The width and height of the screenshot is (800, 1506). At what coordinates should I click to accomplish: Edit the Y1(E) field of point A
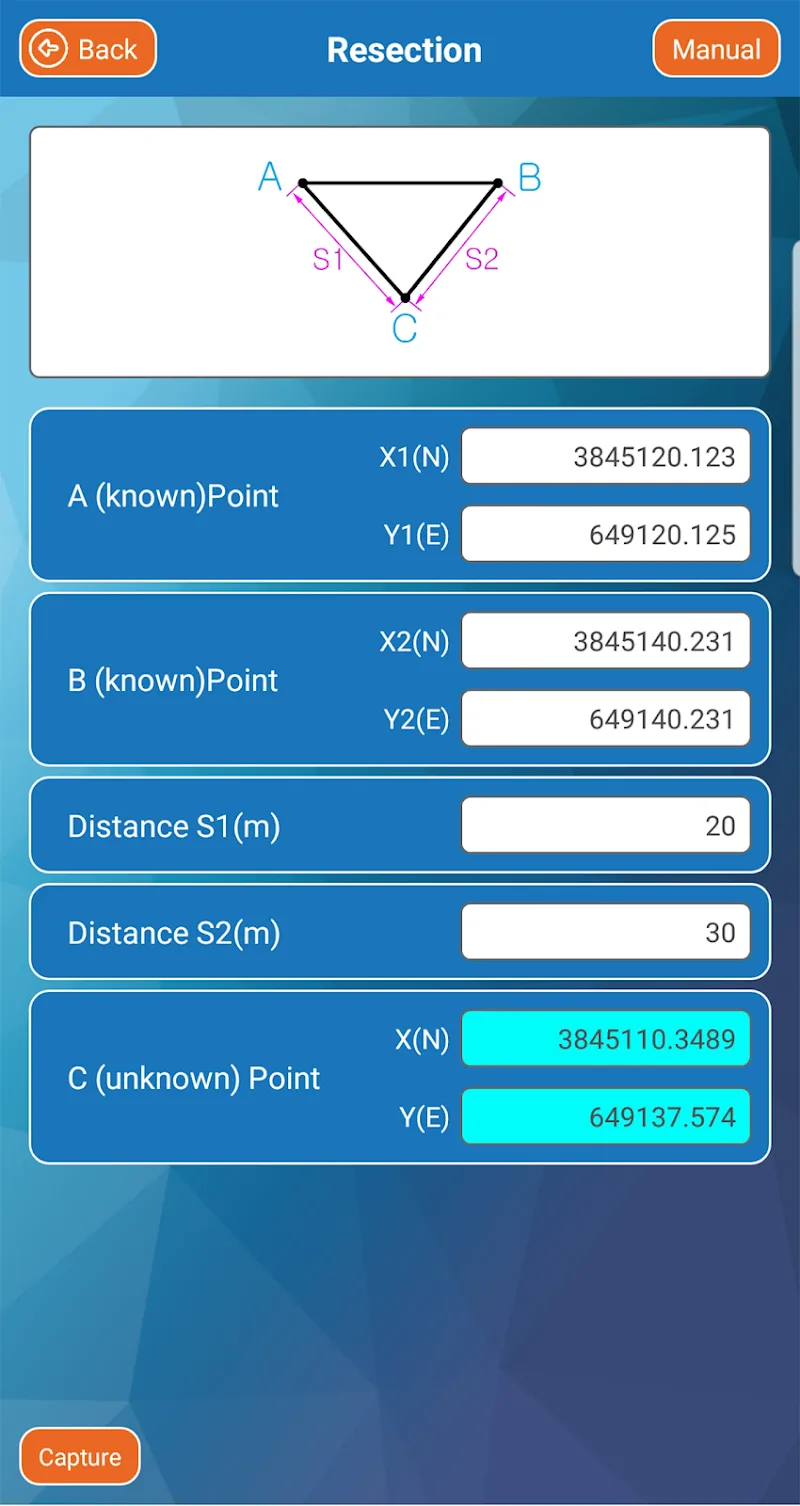(605, 534)
